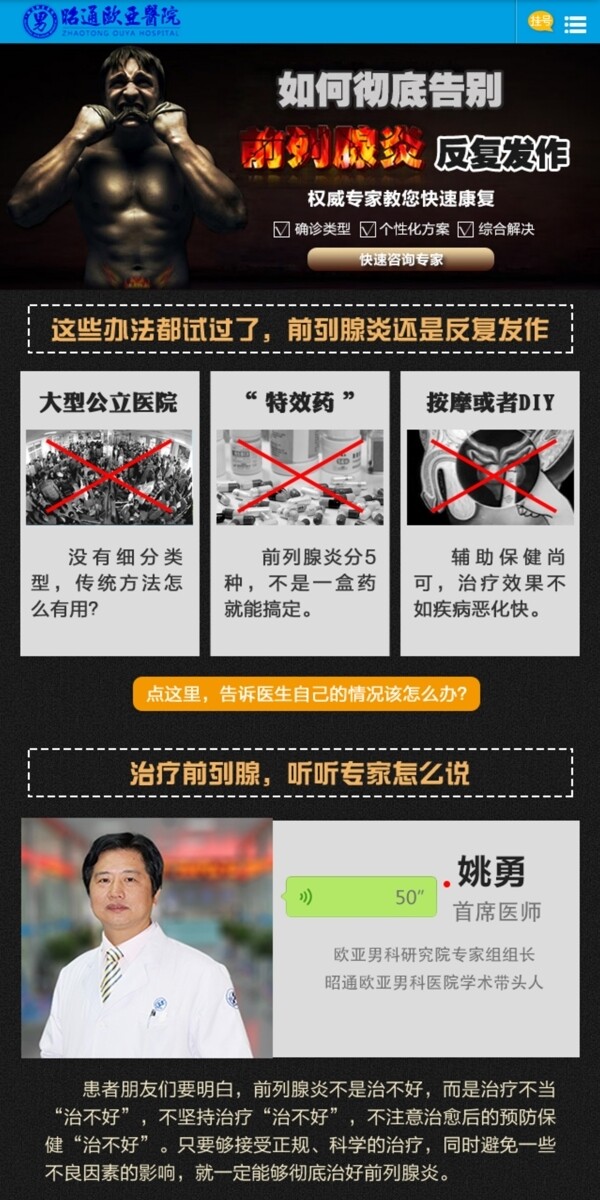The width and height of the screenshot is (600, 1200).
Task: Open the 昭通欧亚医院 home logo
Action: [100, 21]
